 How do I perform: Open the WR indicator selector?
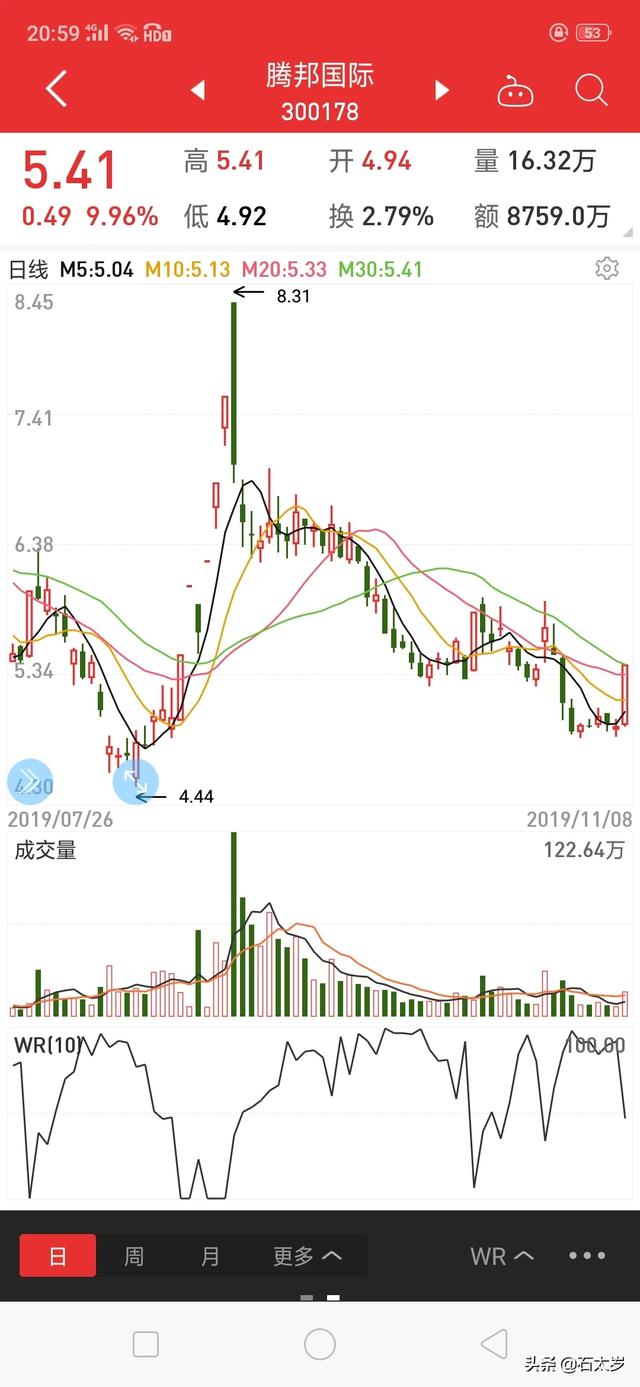tap(501, 1256)
